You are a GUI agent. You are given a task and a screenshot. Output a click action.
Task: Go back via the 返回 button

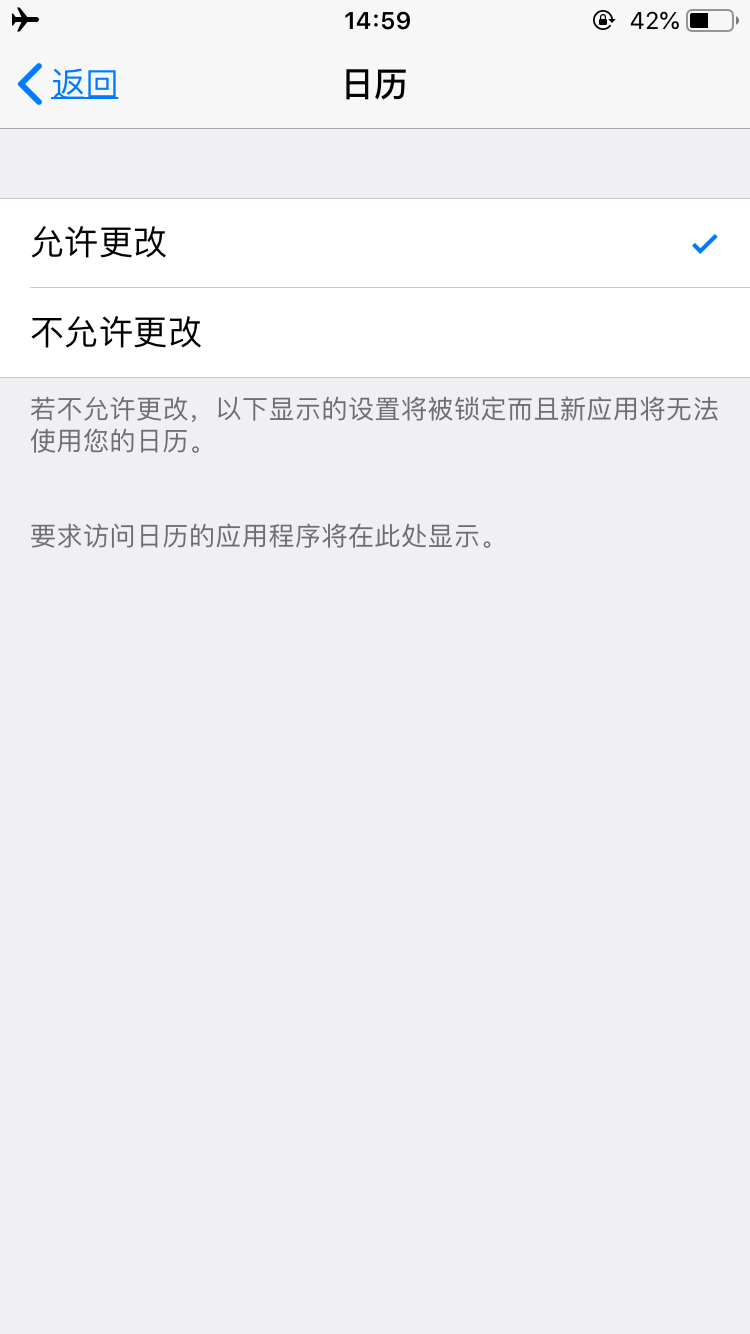point(68,84)
